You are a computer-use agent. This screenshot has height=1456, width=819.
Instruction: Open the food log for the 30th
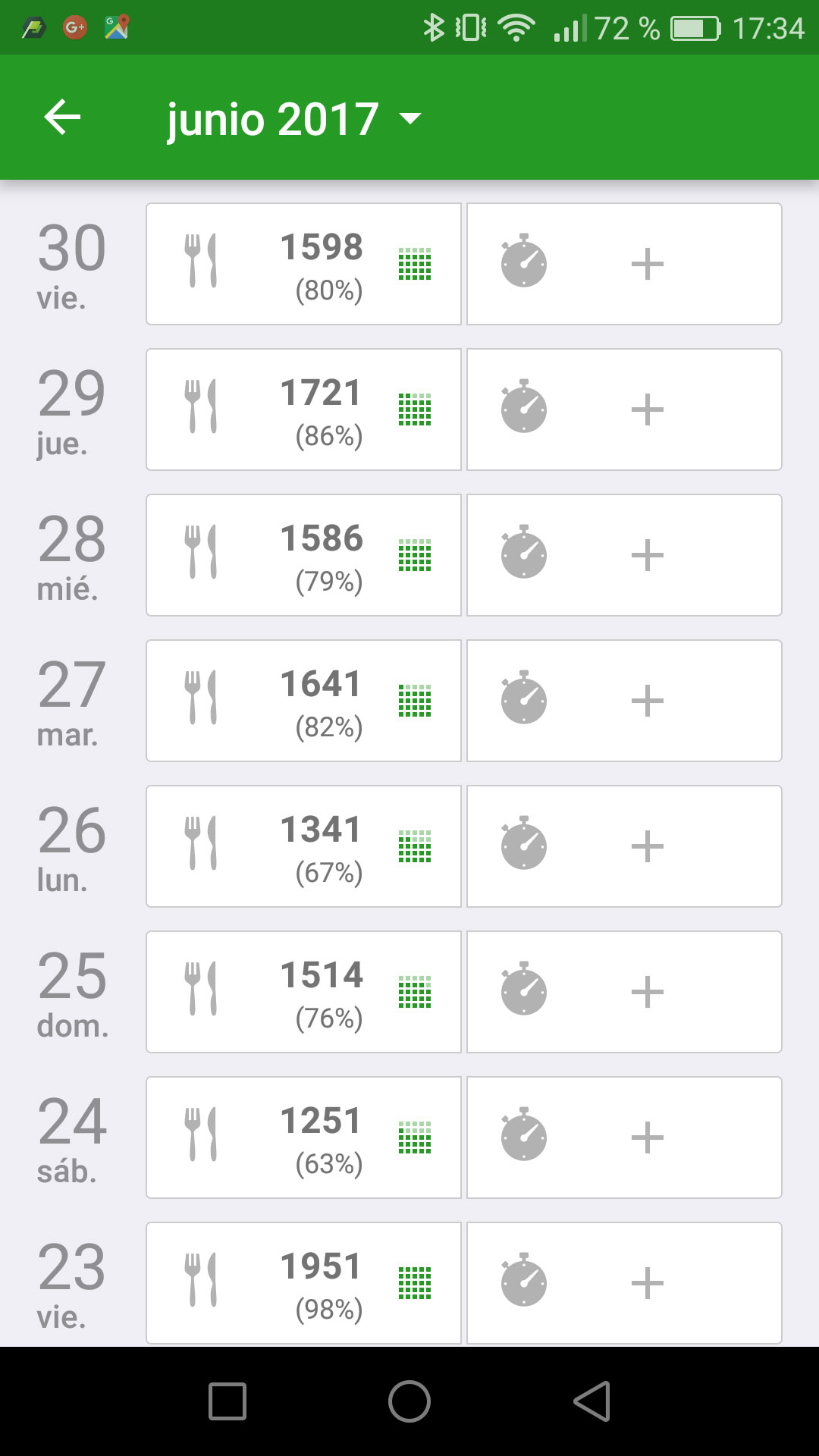pos(303,264)
